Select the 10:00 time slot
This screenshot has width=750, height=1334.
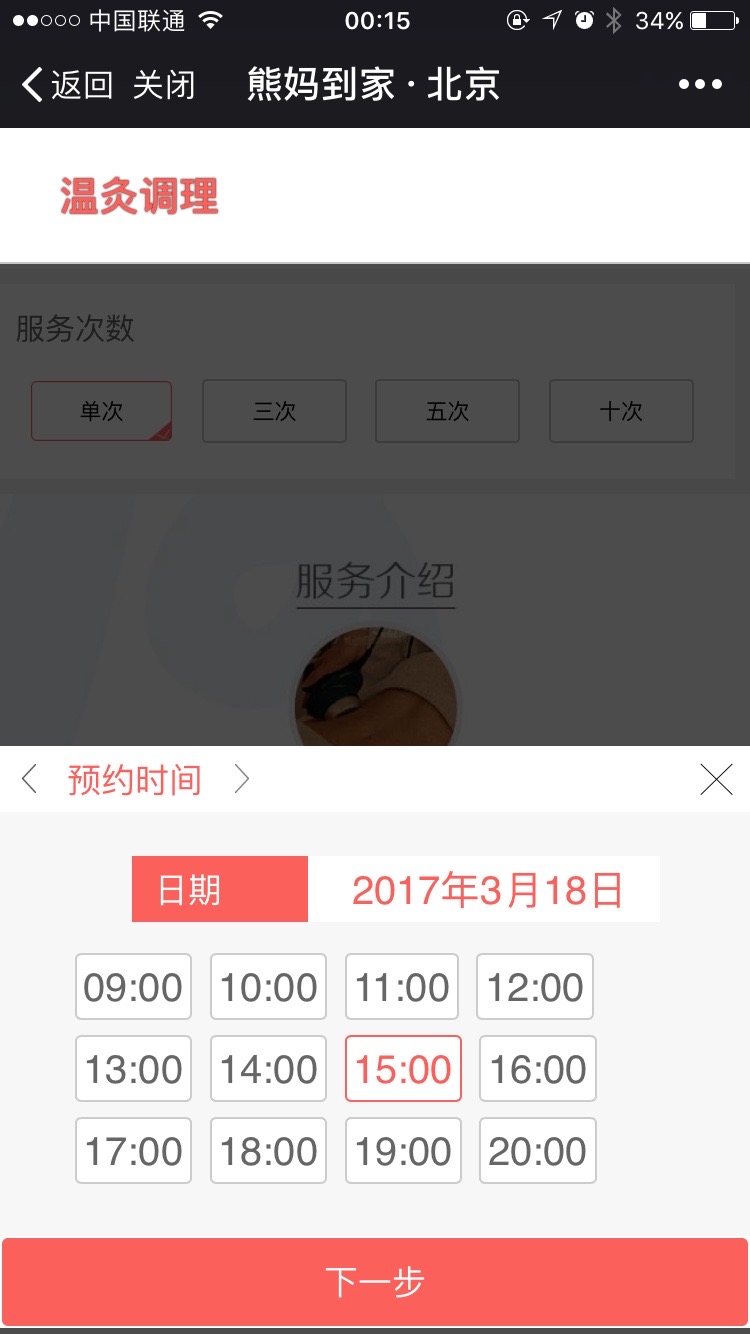(x=268, y=987)
